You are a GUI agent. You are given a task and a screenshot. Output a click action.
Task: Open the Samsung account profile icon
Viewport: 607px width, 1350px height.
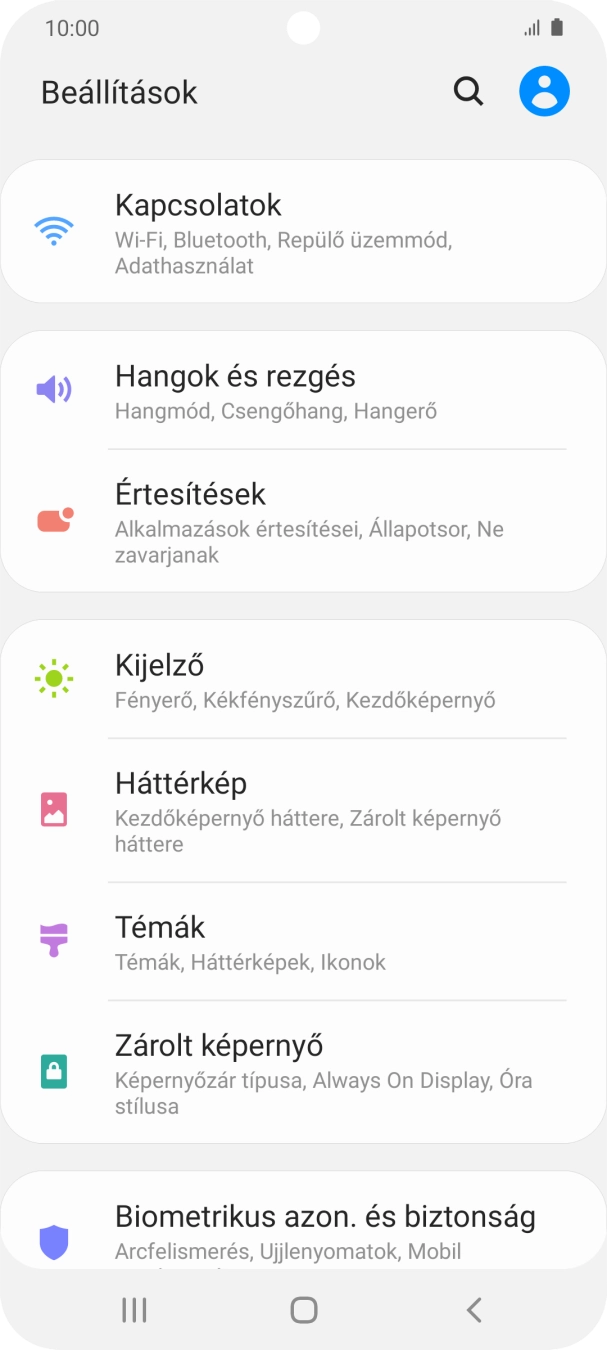click(544, 92)
